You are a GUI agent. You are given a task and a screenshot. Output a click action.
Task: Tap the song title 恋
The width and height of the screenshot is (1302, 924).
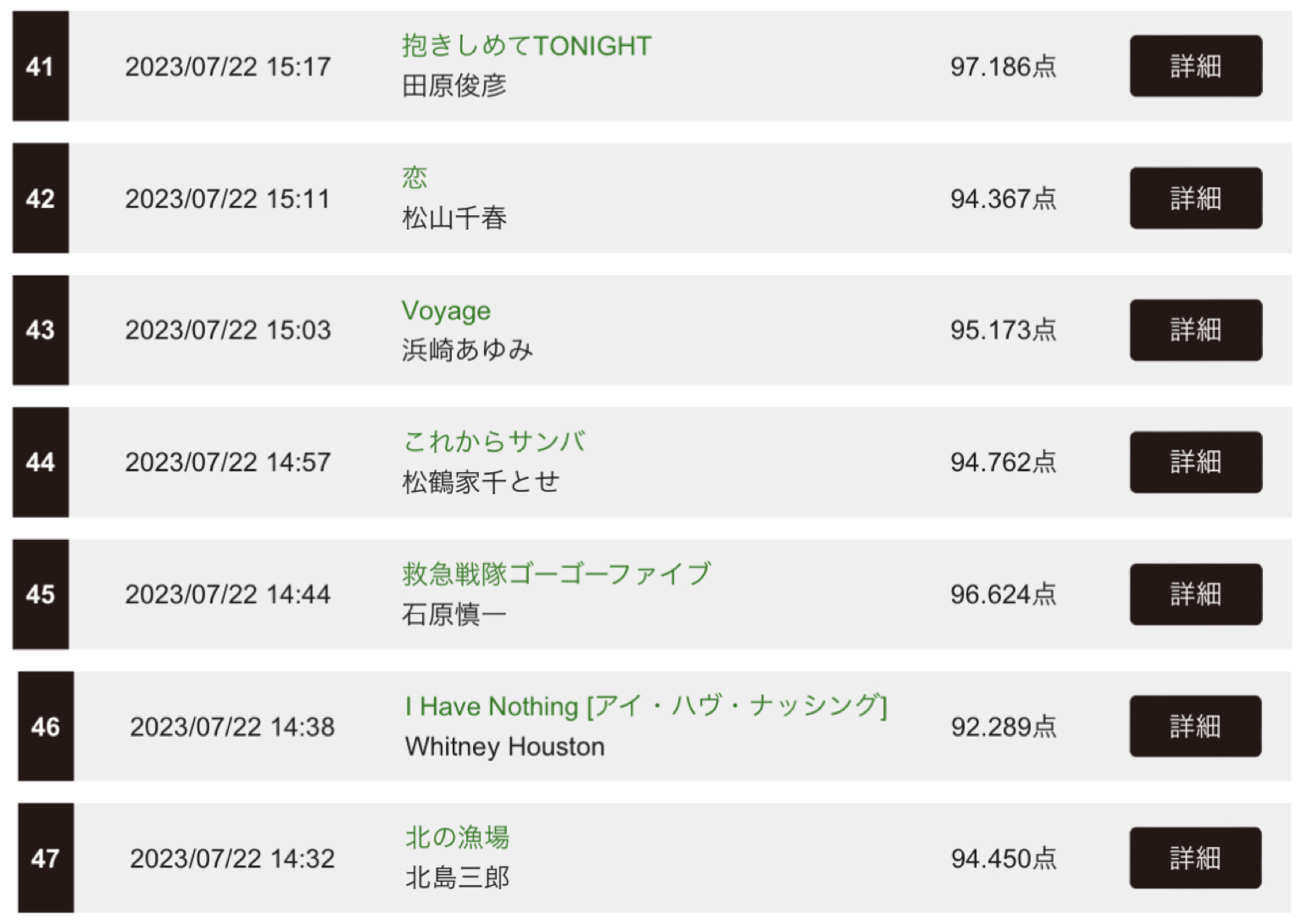tap(415, 177)
